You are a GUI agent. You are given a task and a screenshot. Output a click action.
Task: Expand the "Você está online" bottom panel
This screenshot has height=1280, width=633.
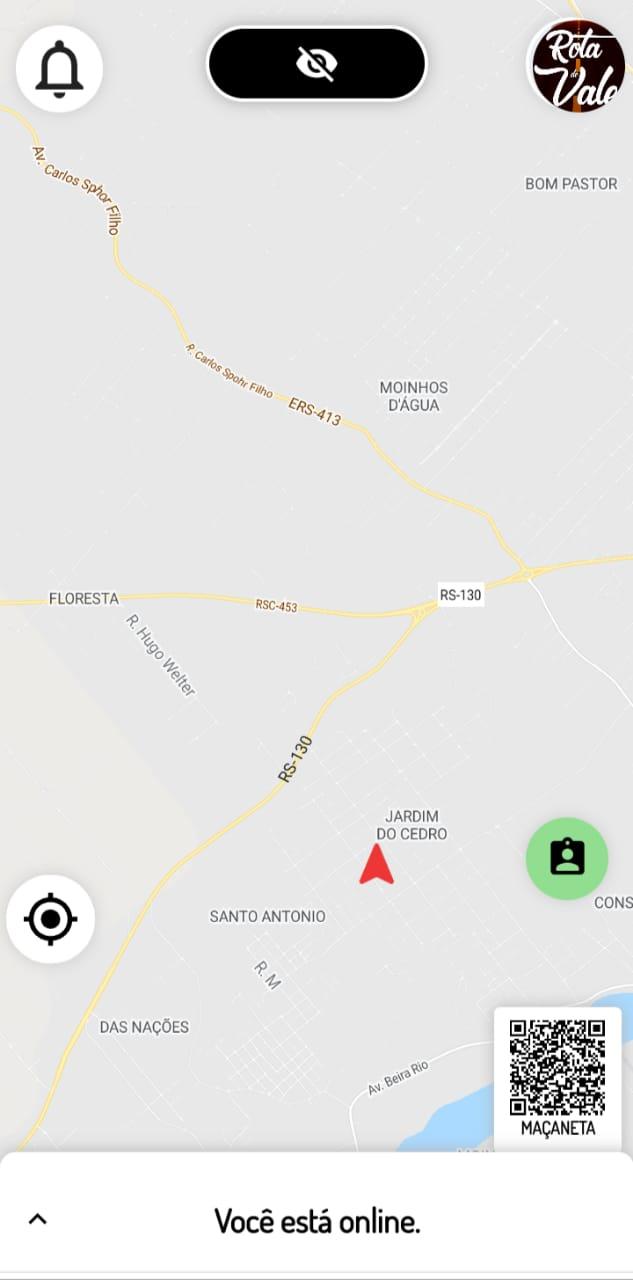pyautogui.click(x=38, y=1219)
